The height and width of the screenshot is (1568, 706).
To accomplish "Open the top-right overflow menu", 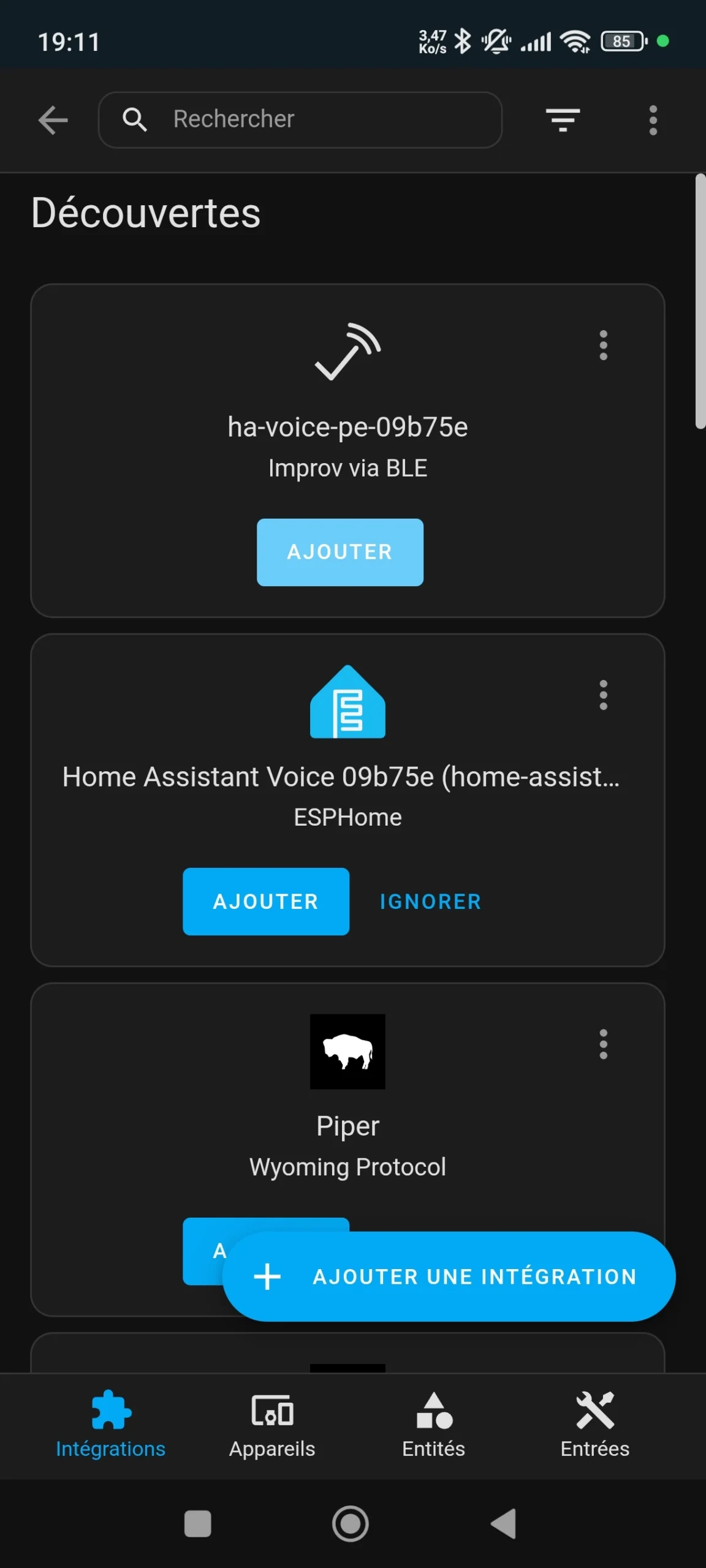I will point(653,119).
